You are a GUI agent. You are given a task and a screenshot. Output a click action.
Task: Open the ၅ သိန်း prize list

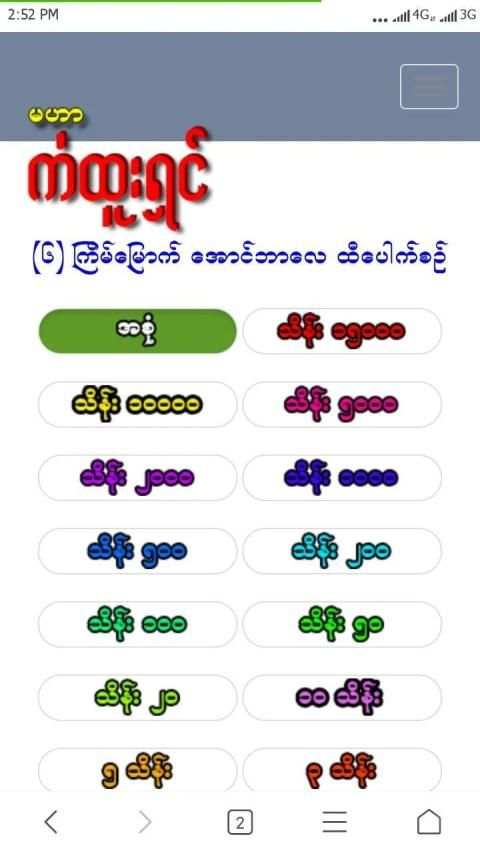137,770
